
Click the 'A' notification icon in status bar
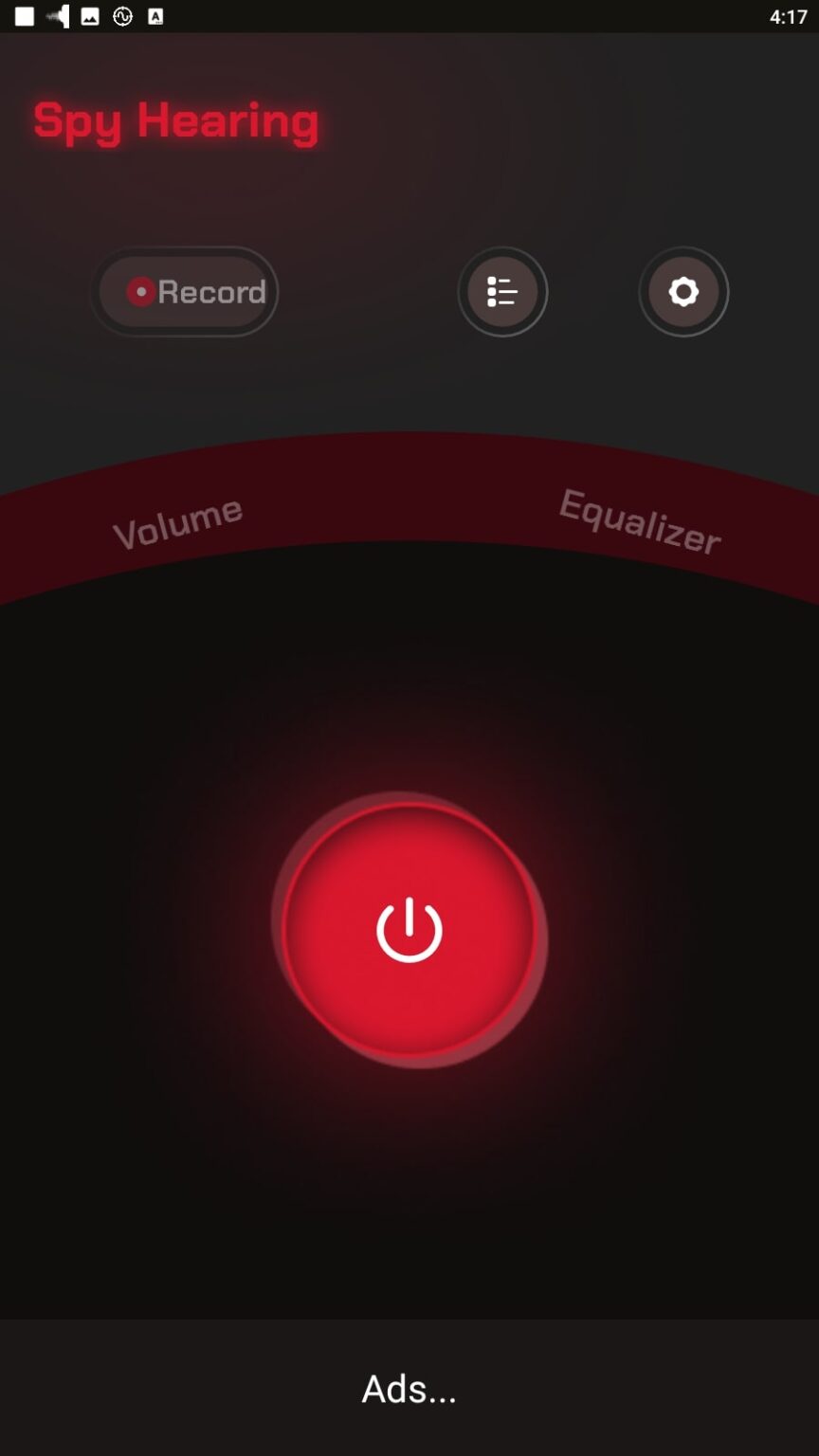click(x=157, y=16)
